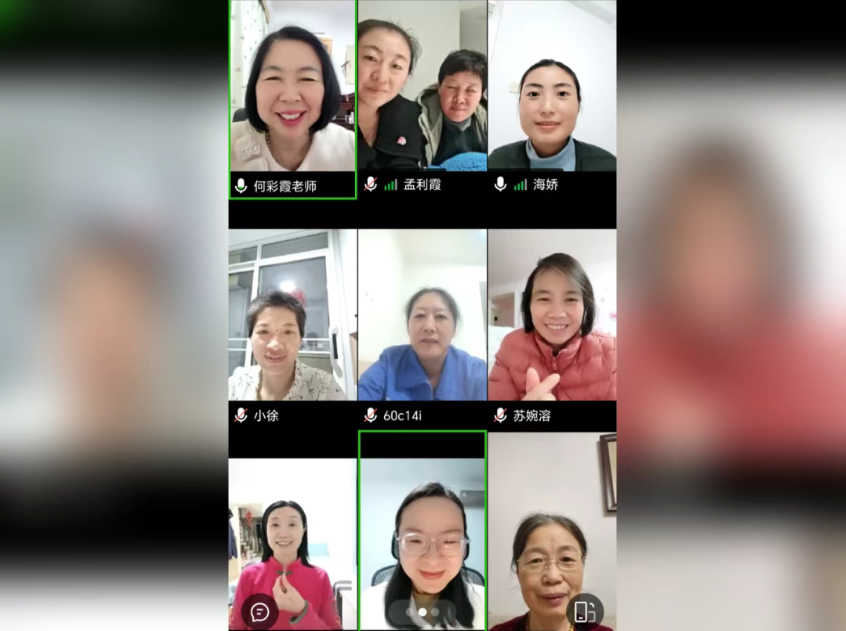Select 小徐's video tile
This screenshot has height=631, width=846.
pos(292,318)
